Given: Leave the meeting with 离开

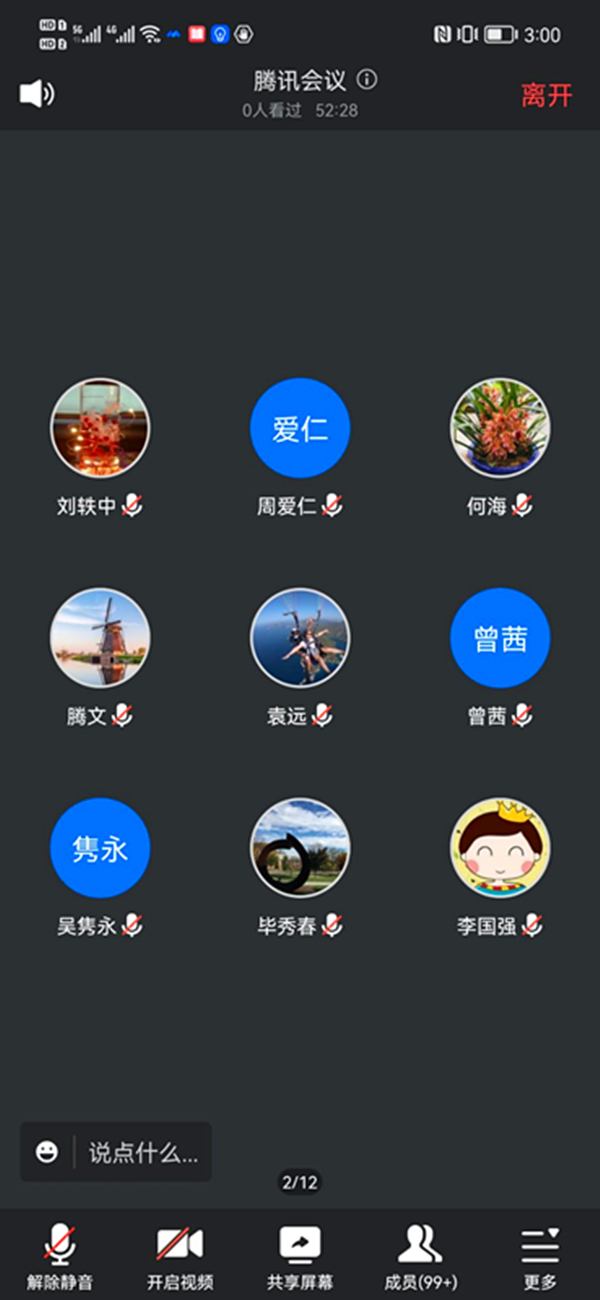Looking at the screenshot, I should [546, 95].
